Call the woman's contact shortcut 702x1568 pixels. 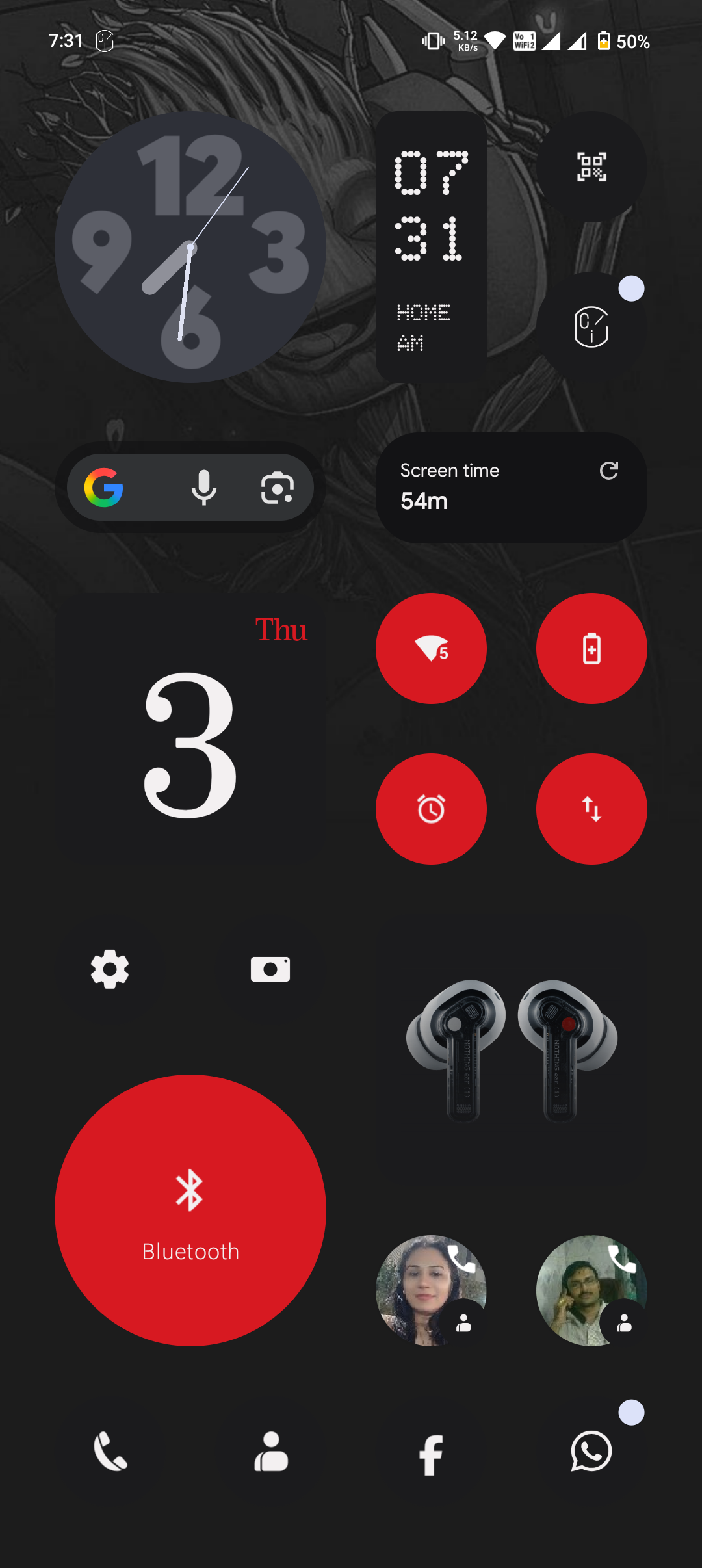click(x=431, y=1290)
